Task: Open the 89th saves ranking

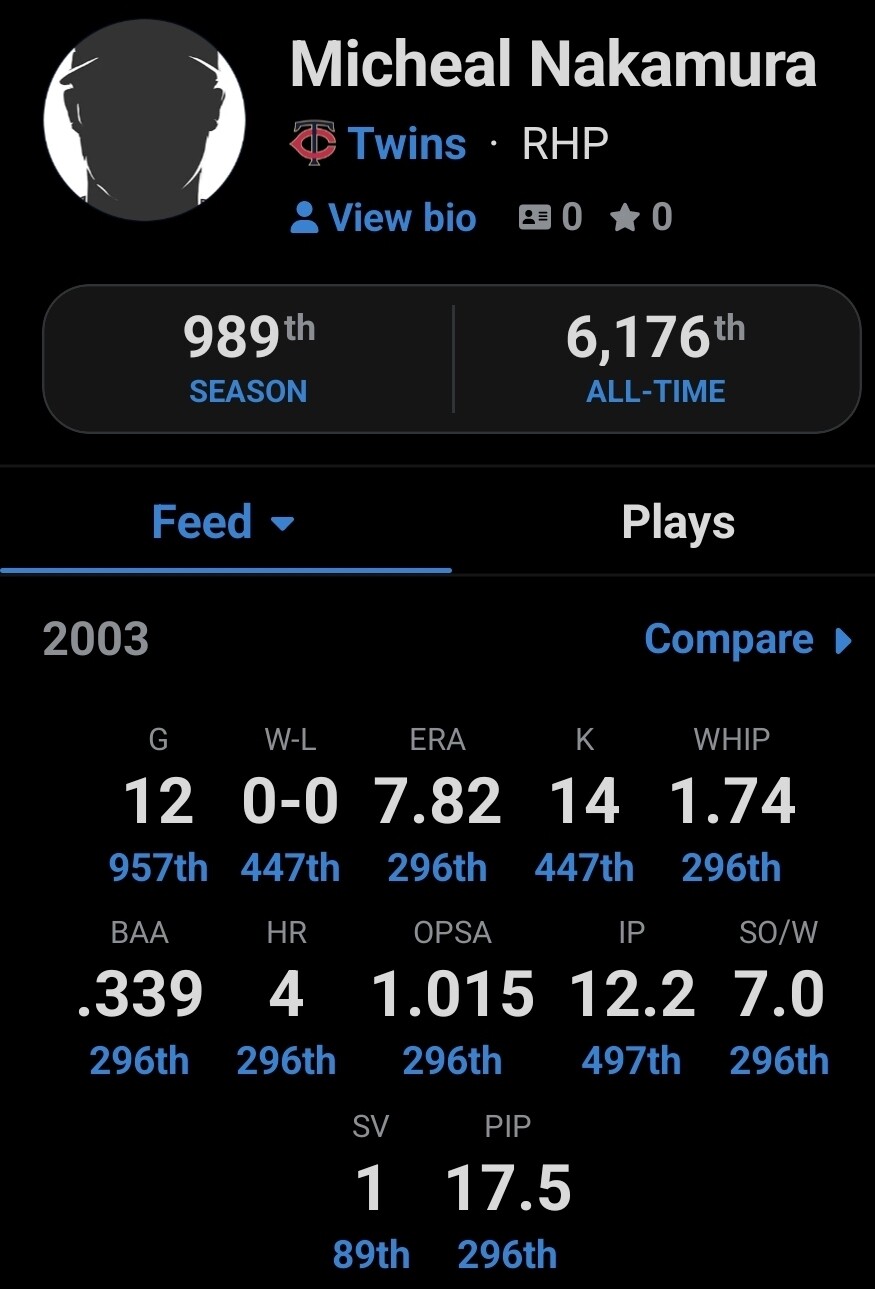Action: (371, 1254)
